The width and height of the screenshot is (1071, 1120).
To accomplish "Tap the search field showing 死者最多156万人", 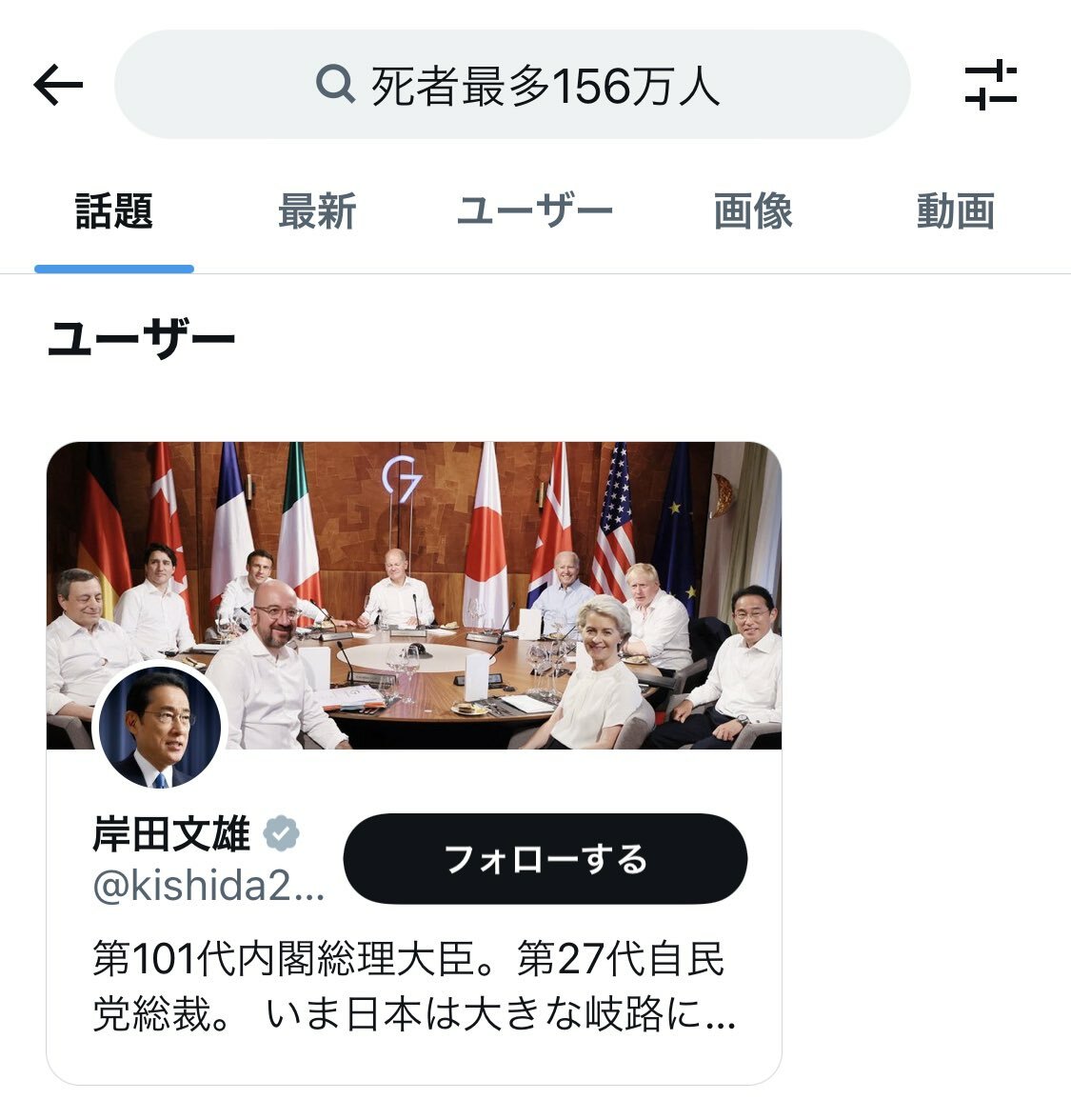I will point(512,86).
